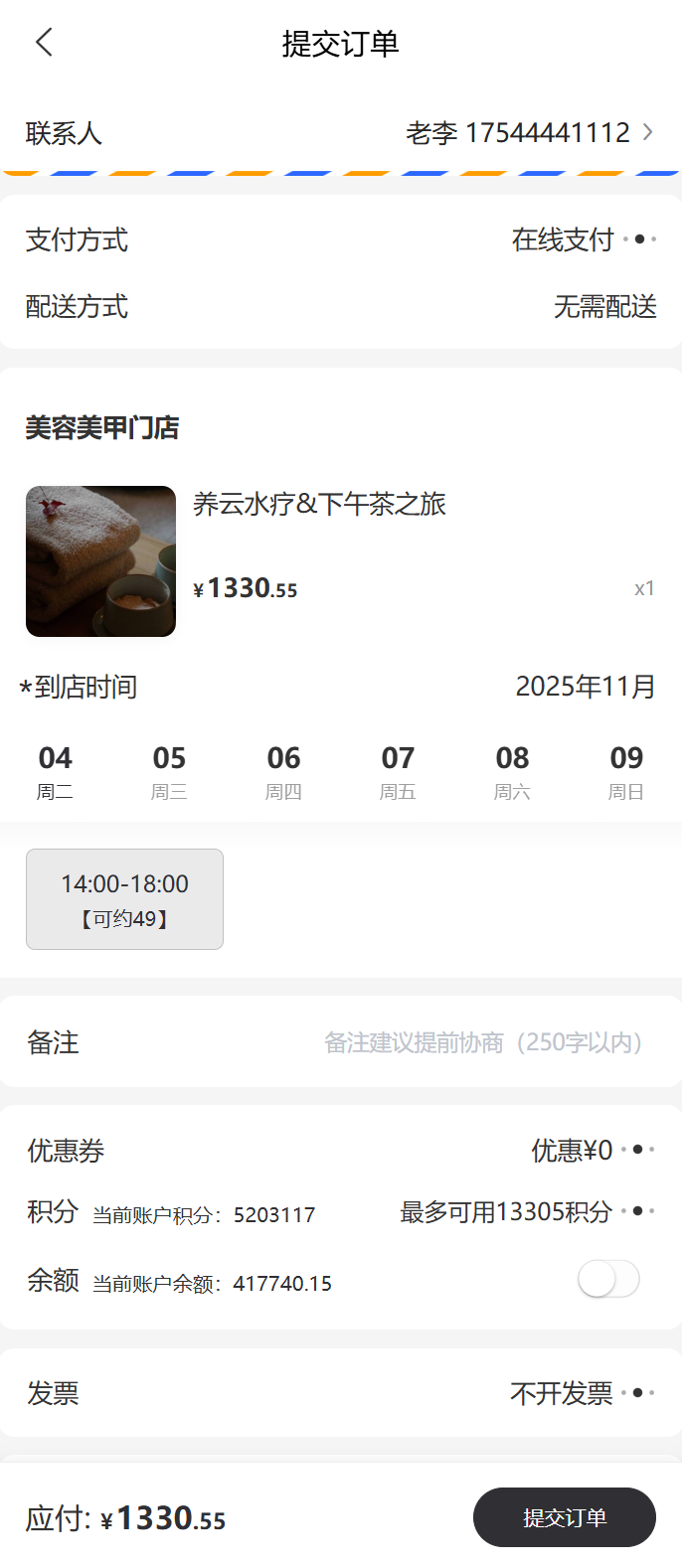Screen dimensions: 682x1568
Task: Select date 08 周六
Action: (512, 771)
